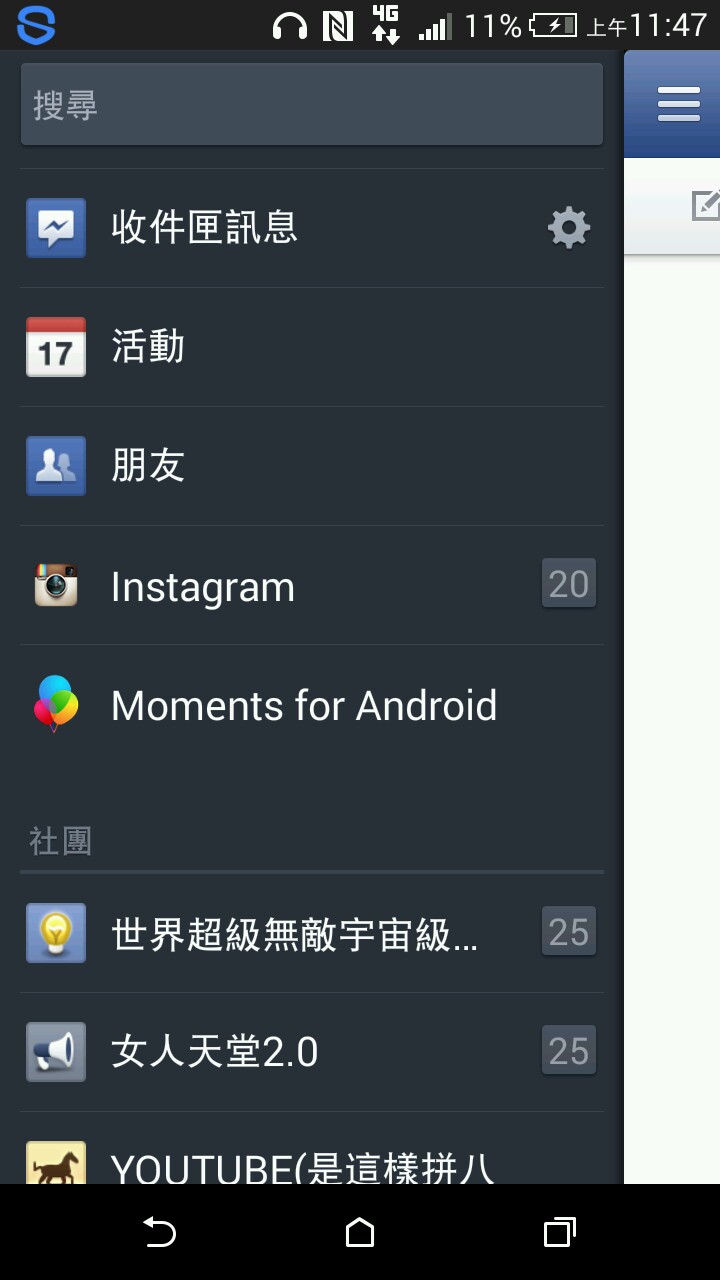Screen dimensions: 720x1280
Task: Open the gear settings next to 收件匣訊息
Action: pos(569,228)
